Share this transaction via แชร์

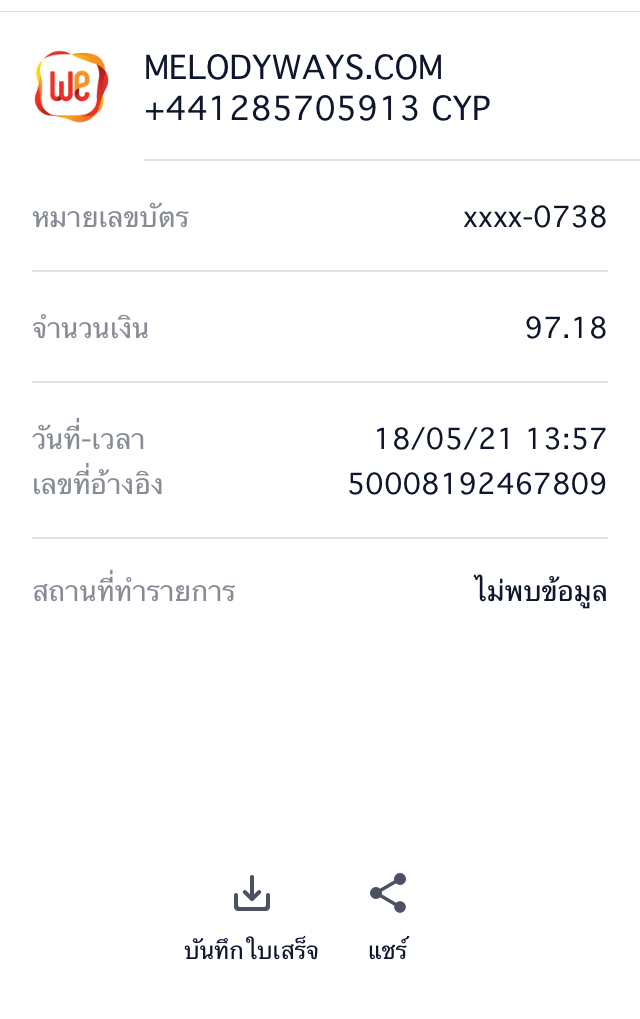(388, 915)
